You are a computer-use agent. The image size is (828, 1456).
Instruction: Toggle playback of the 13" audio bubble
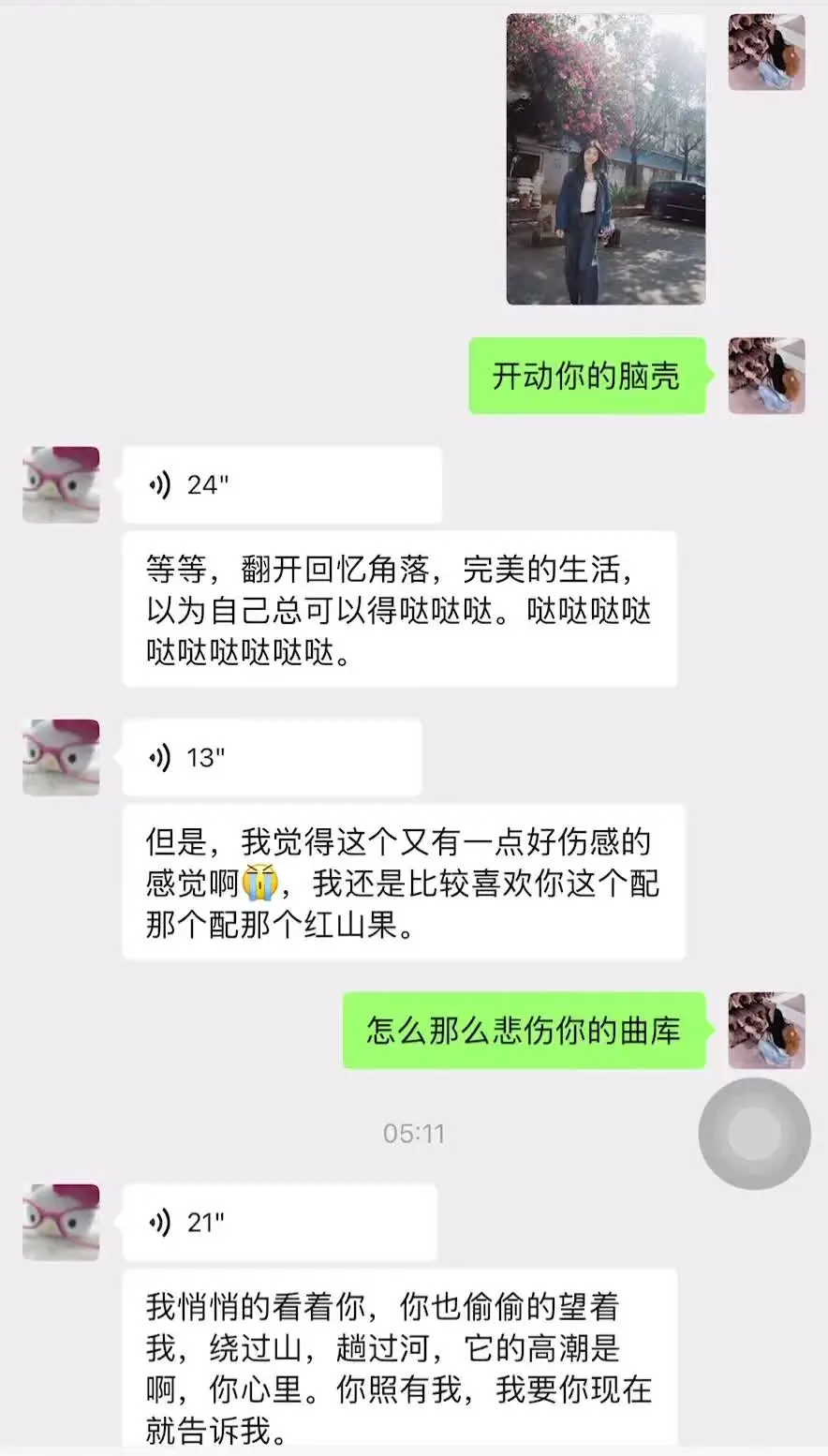point(272,757)
